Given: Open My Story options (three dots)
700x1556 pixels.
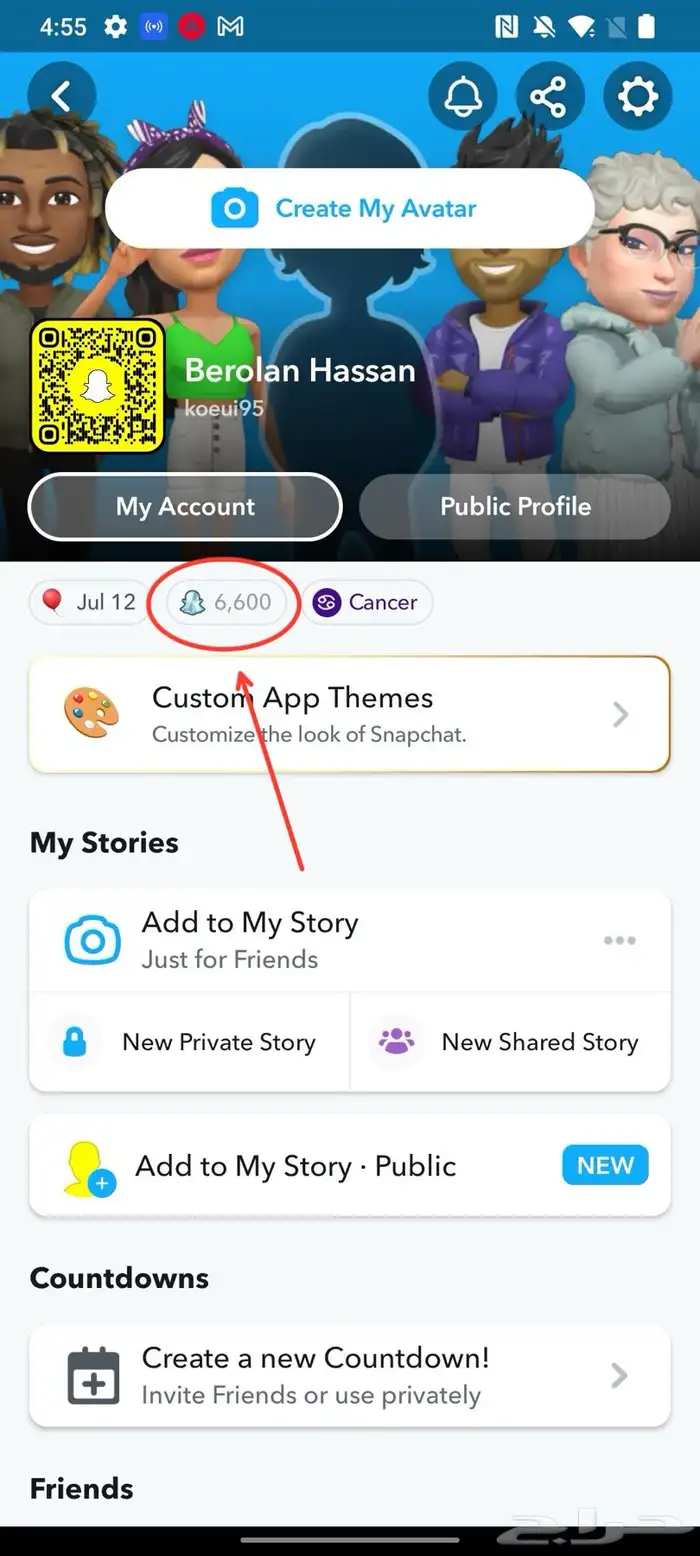Looking at the screenshot, I should [619, 940].
